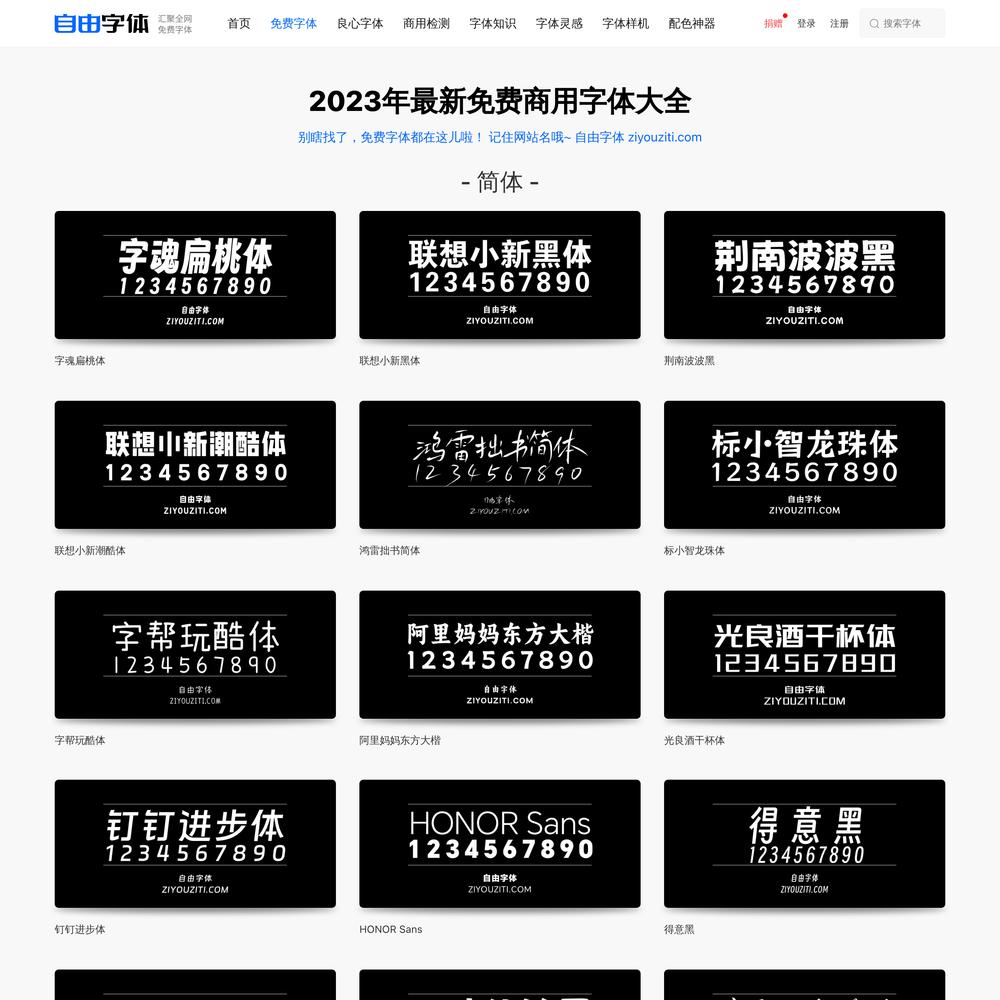Open the 字体知识 section
Screen dimensions: 1000x1000
tap(493, 23)
